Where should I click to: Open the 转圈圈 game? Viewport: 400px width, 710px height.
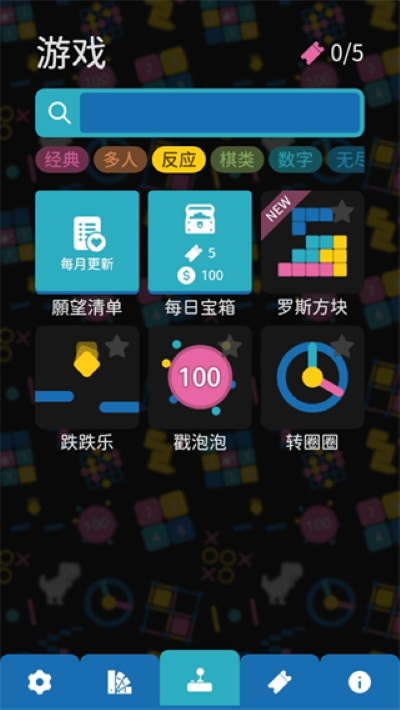coord(313,377)
